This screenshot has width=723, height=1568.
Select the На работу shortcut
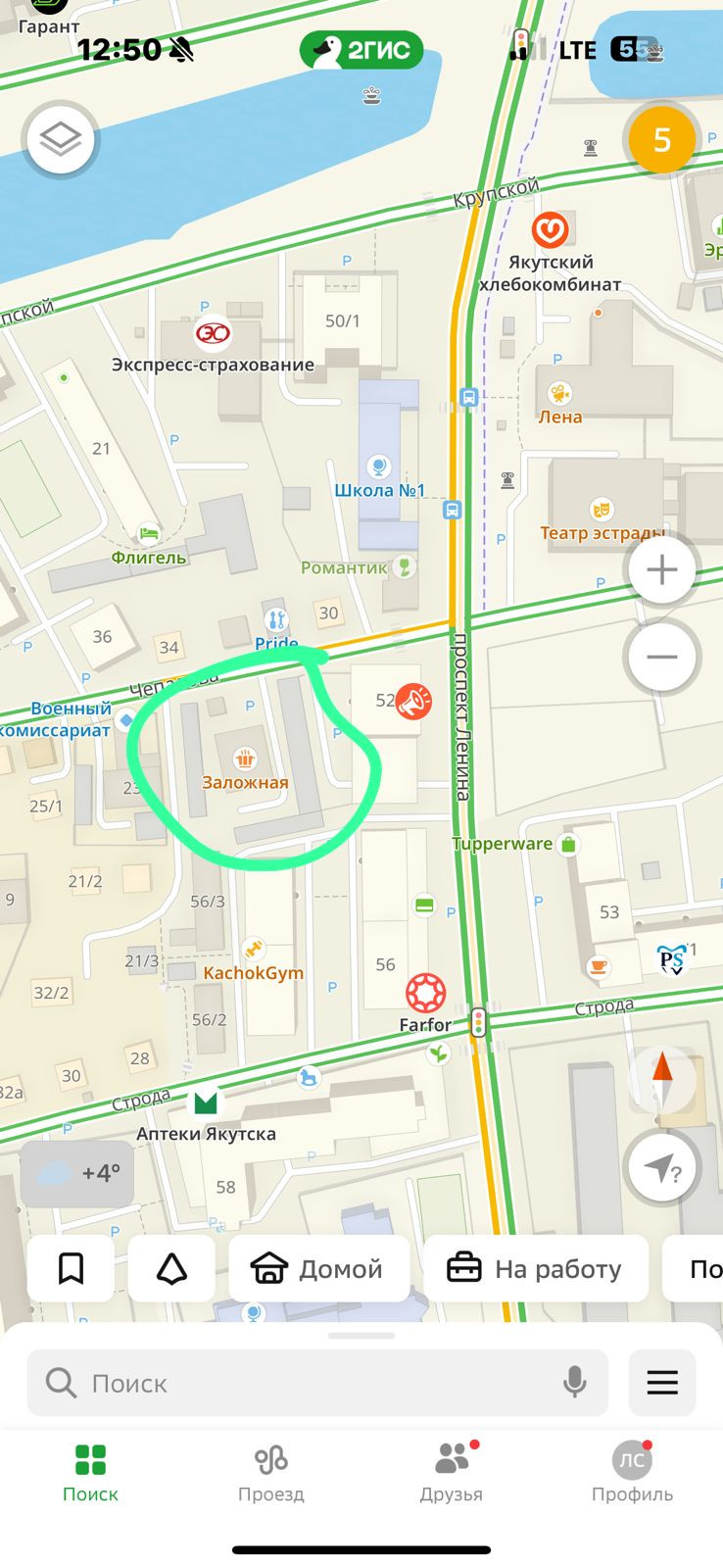(536, 1268)
